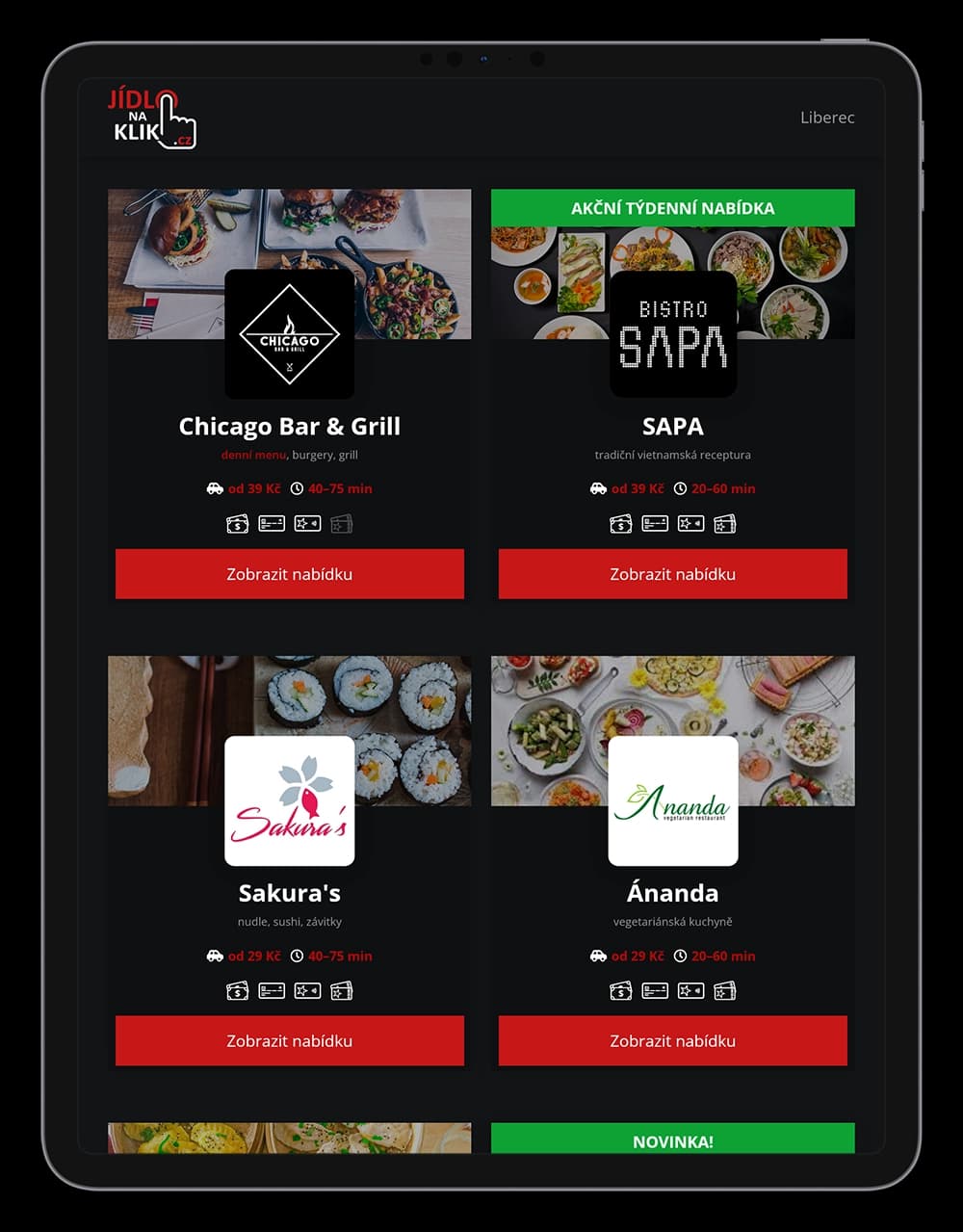
Task: Open the Jídlo na klik home logo
Action: (151, 118)
